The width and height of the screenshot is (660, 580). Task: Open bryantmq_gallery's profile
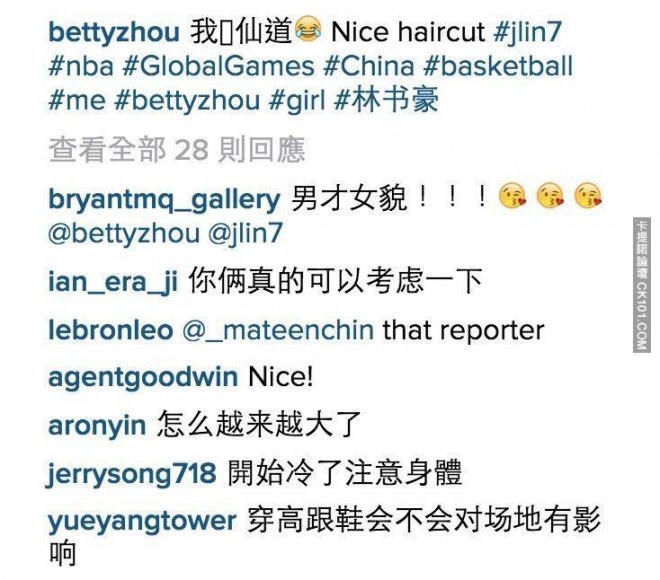164,198
